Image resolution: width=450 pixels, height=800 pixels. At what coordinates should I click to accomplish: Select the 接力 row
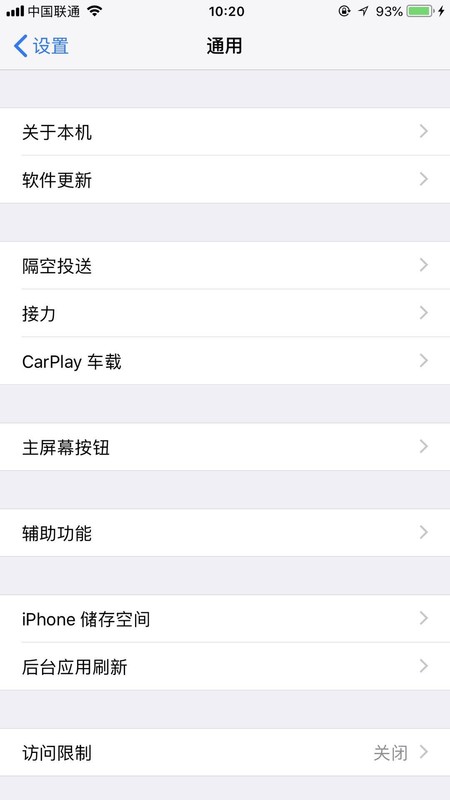point(225,313)
